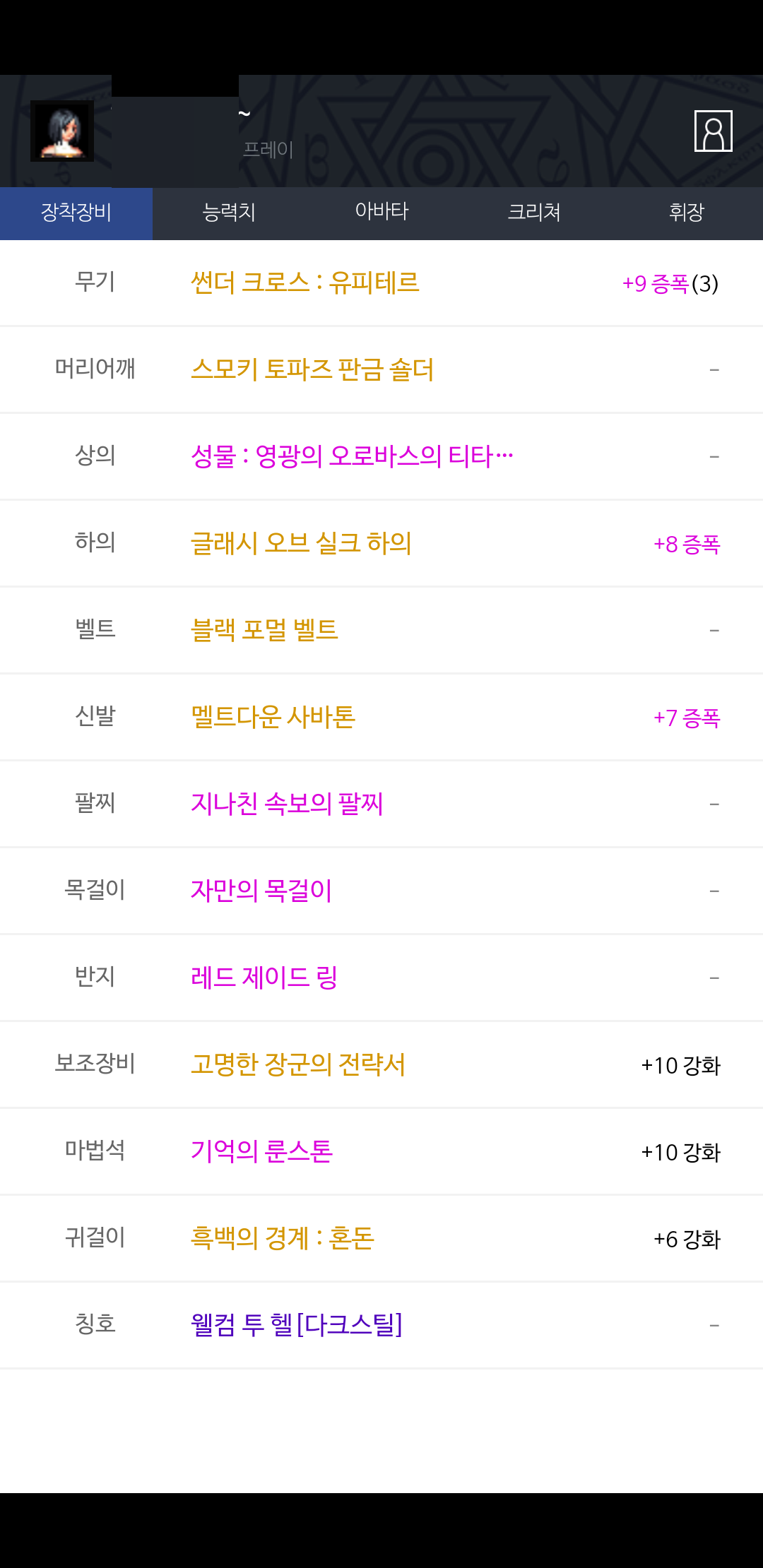
Task: Open 고명한 장군의 전략서 item
Action: click(x=298, y=1064)
